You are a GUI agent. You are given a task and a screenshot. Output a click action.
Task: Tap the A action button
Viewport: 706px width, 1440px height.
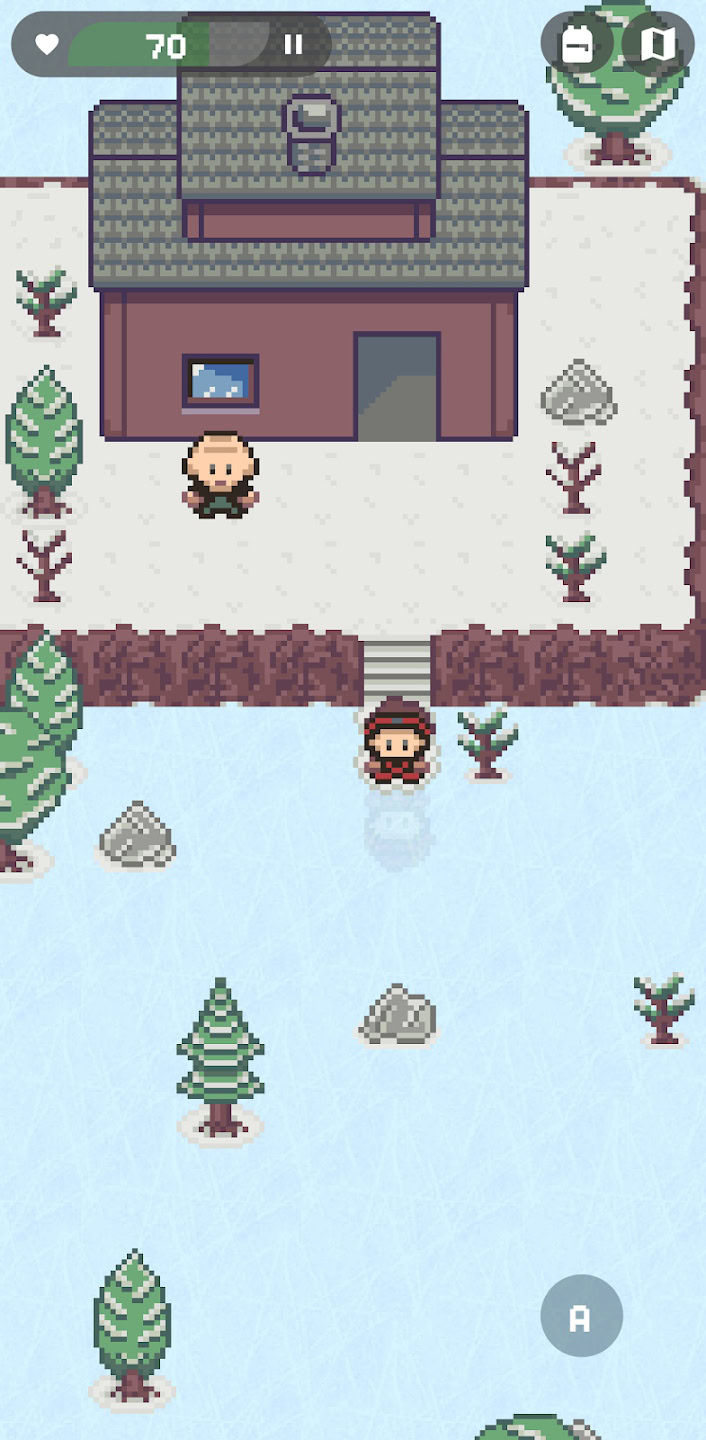coord(581,1316)
